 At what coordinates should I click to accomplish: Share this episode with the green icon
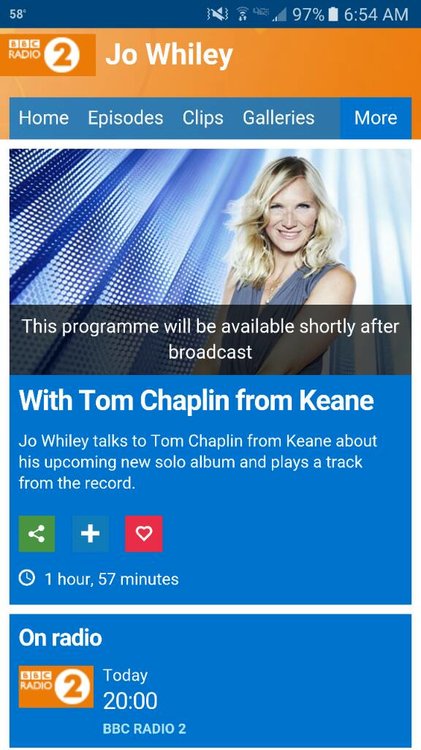click(x=37, y=533)
